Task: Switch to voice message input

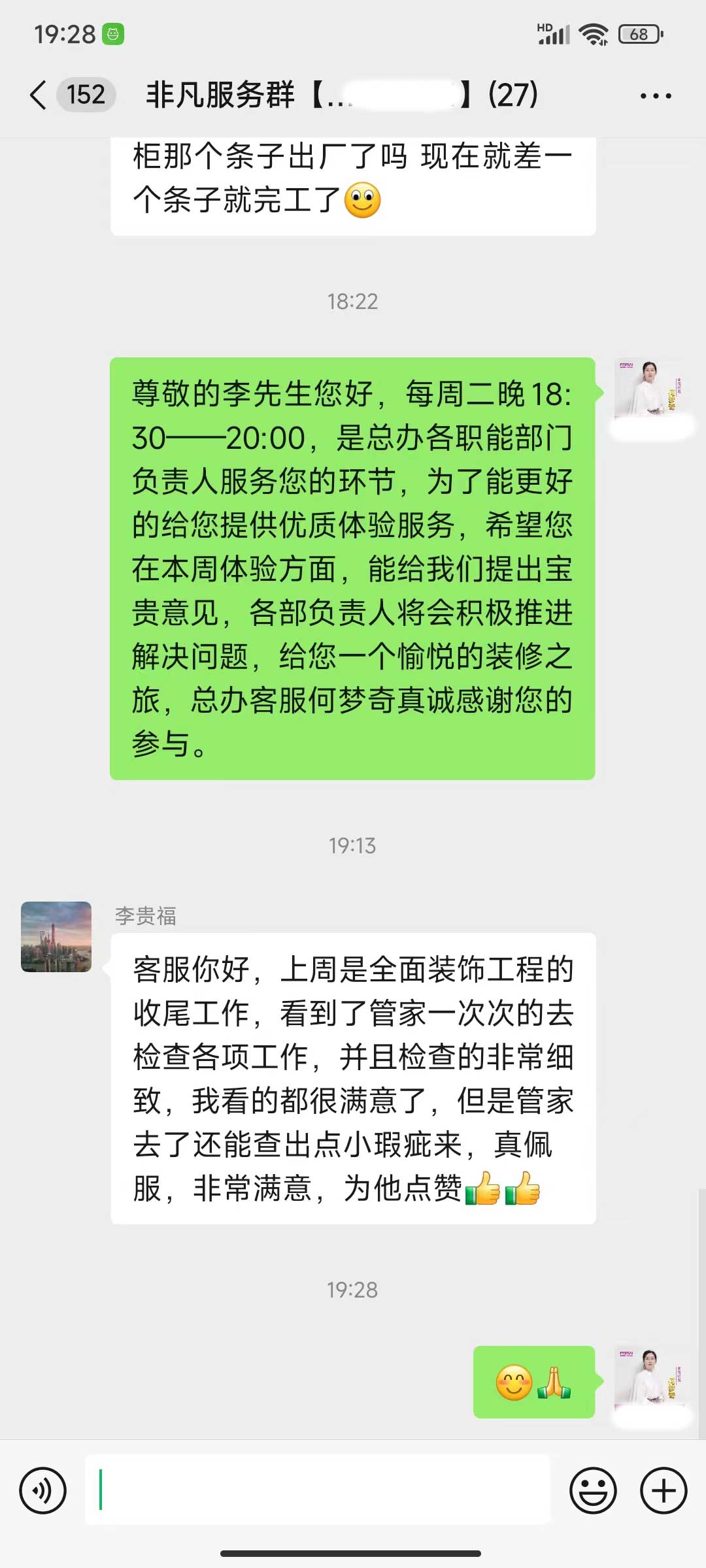Action: point(43,1490)
